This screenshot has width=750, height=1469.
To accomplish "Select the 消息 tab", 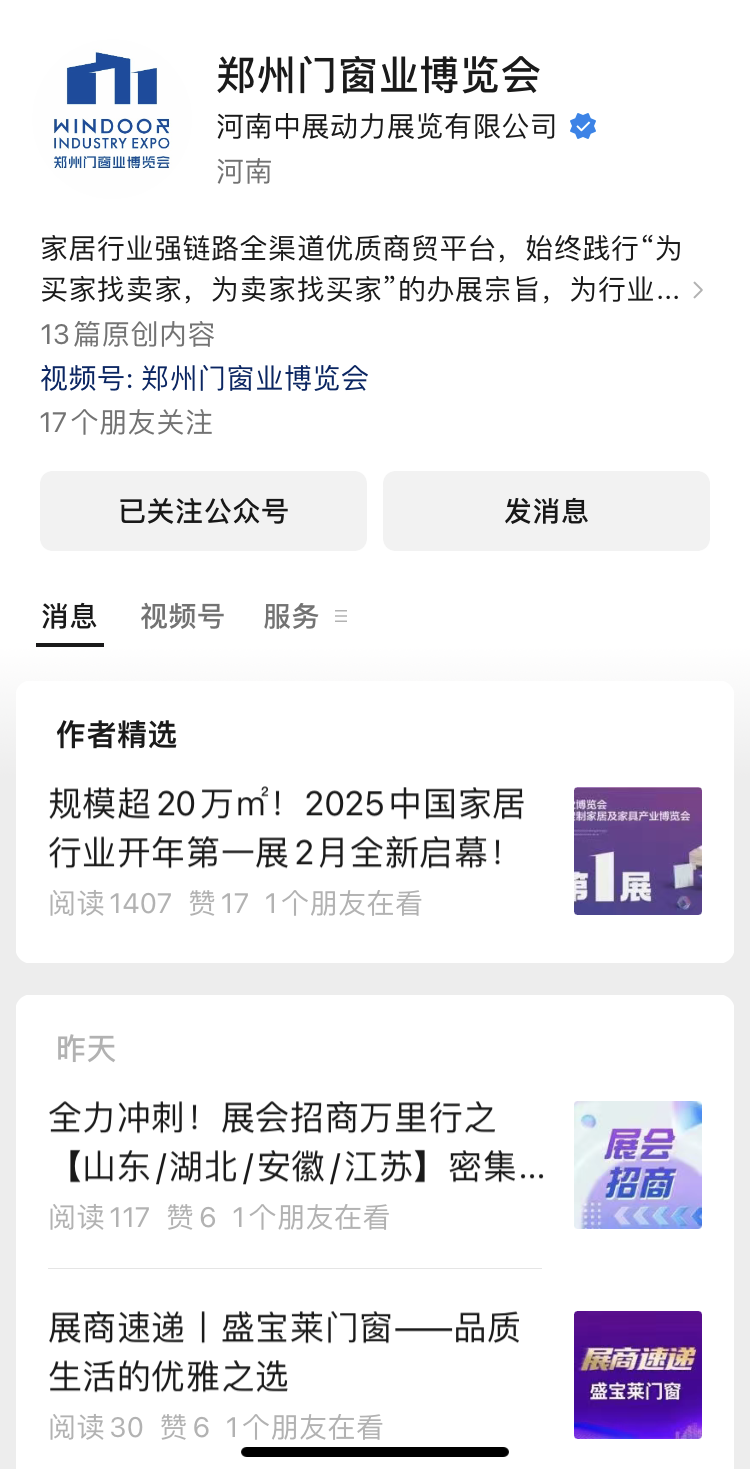I will pos(70,616).
